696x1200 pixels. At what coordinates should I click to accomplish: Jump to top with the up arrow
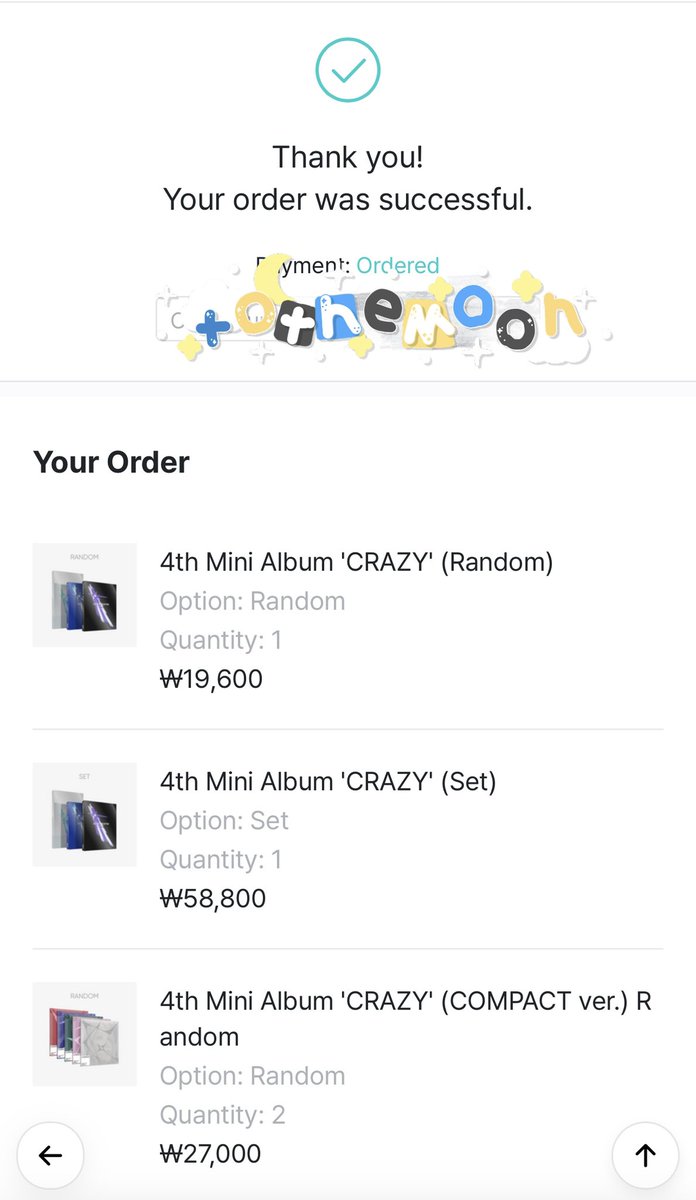(x=646, y=1155)
